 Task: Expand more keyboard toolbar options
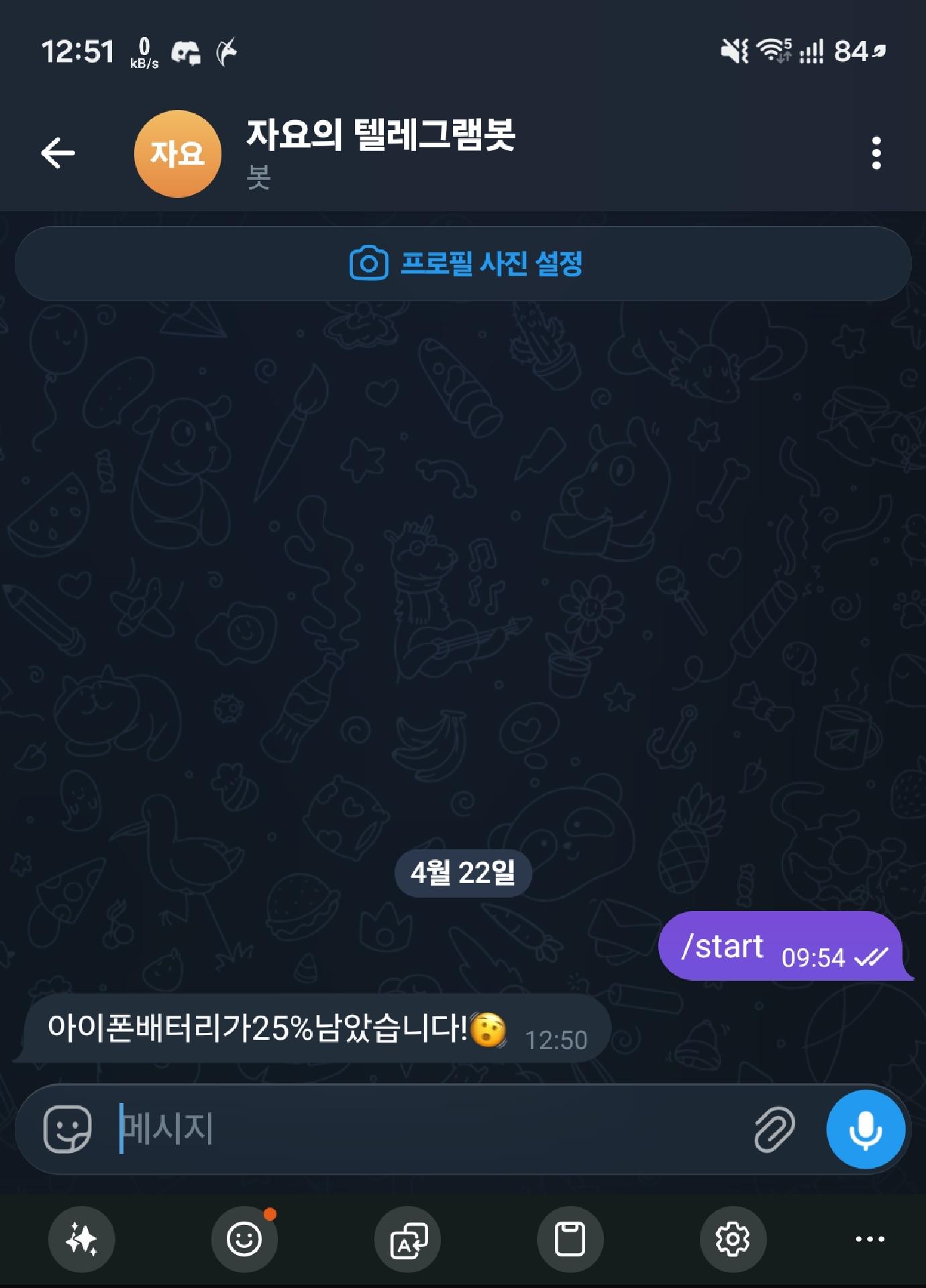coord(870,1239)
